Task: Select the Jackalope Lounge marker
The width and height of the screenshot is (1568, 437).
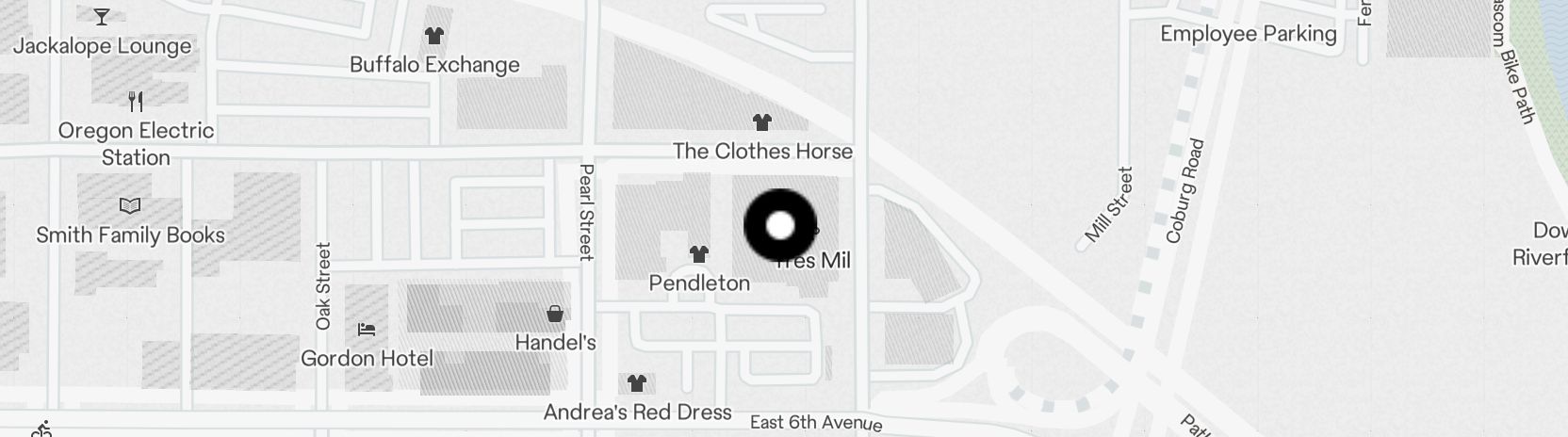Action: pyautogui.click(x=102, y=18)
